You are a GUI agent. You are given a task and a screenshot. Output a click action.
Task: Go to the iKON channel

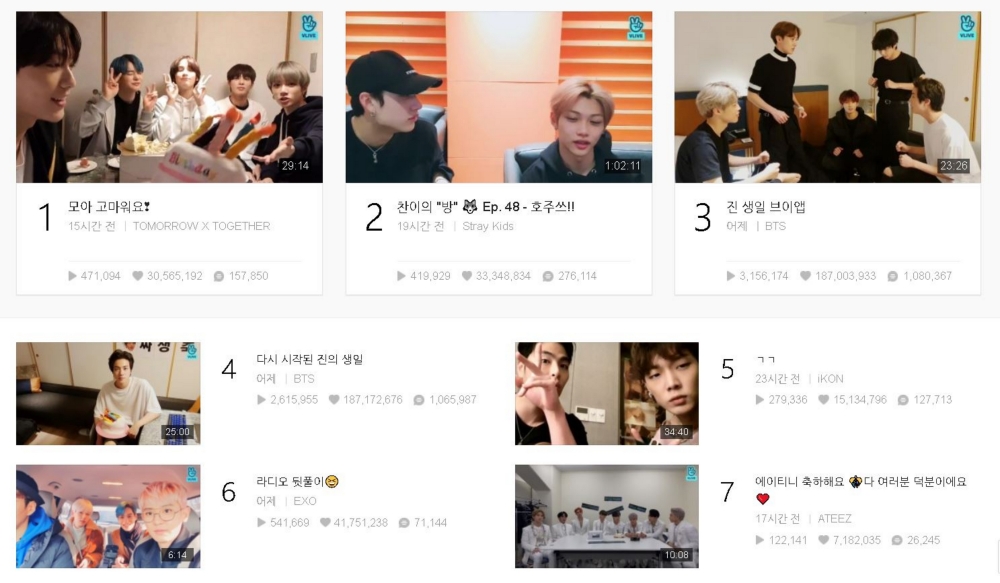[830, 379]
